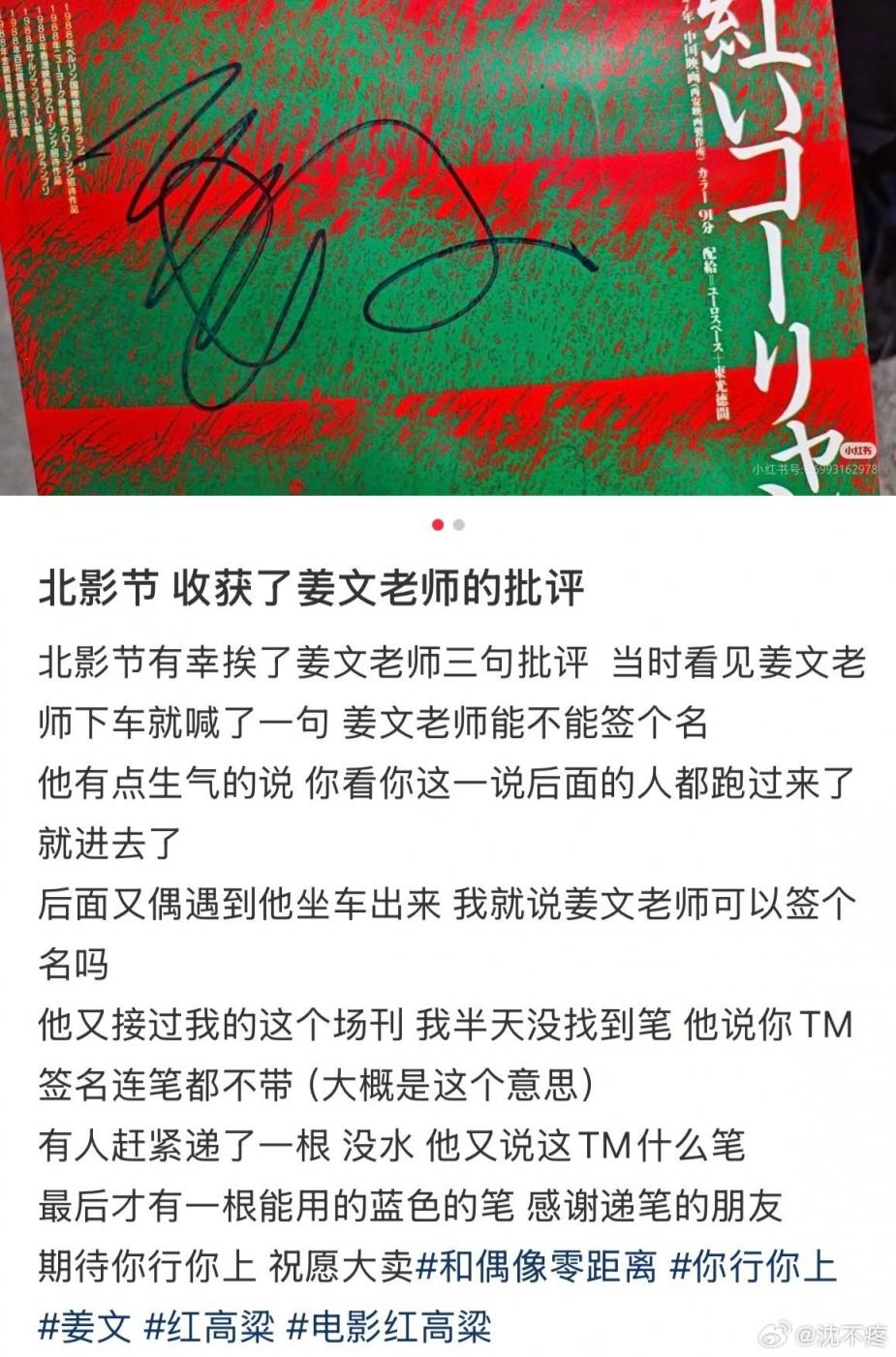Open the #红高粱 hashtag
The height and width of the screenshot is (1357, 896).
208,1326
